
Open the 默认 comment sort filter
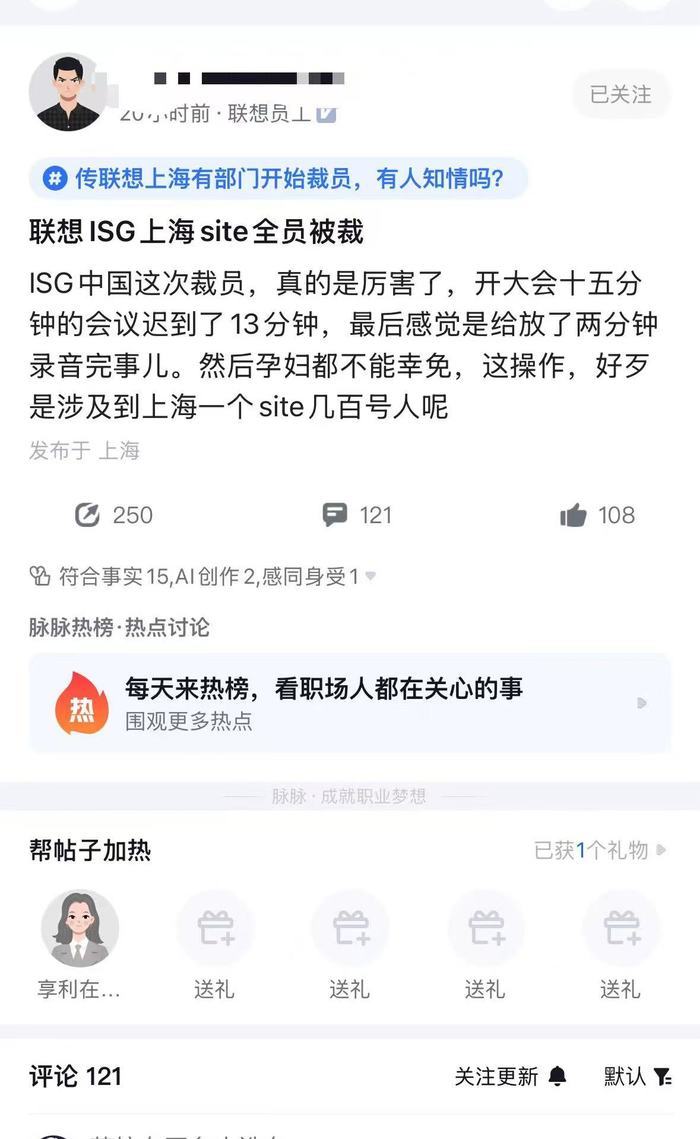click(637, 1076)
